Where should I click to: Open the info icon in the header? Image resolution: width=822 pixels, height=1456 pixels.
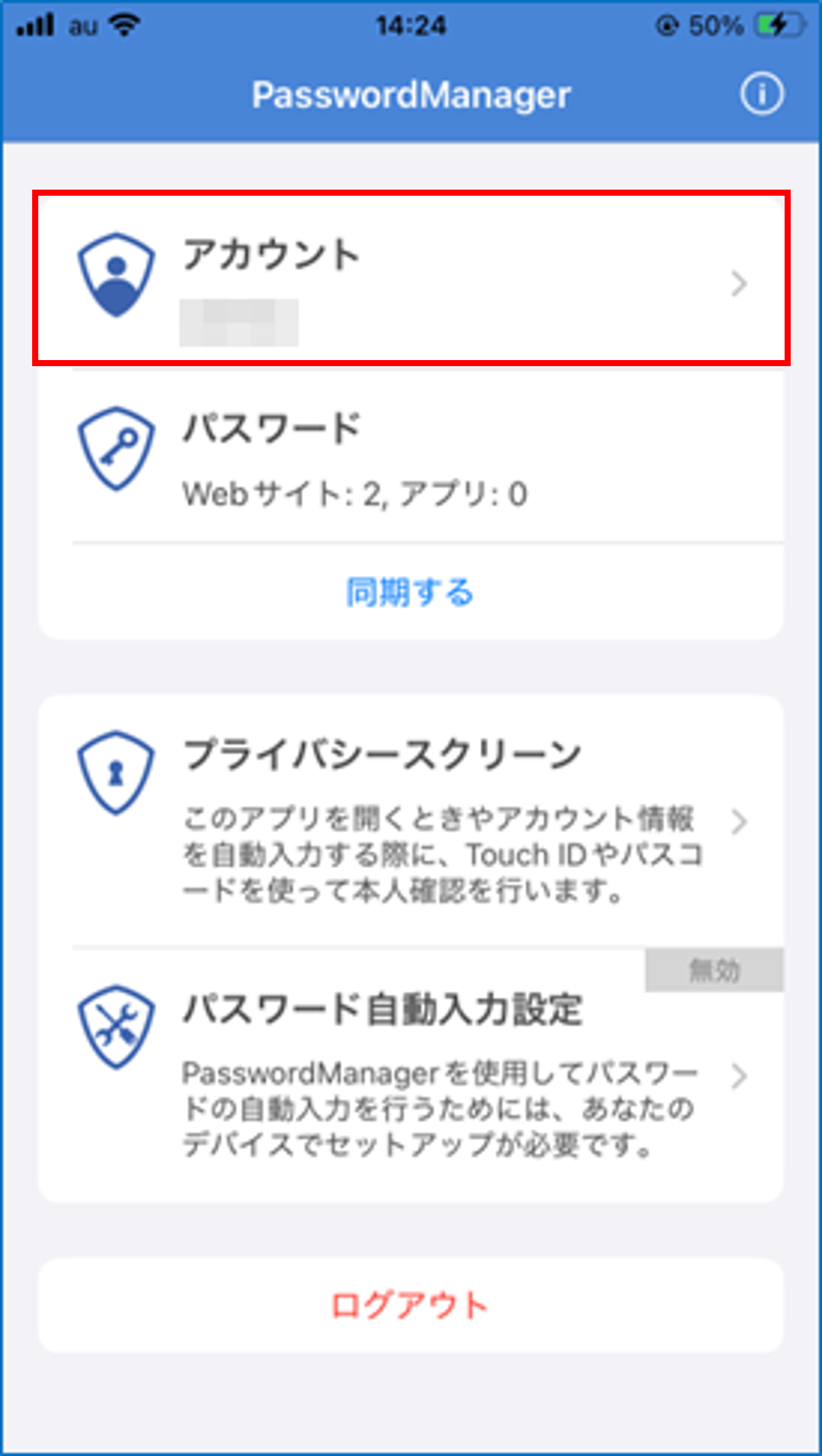tap(761, 94)
